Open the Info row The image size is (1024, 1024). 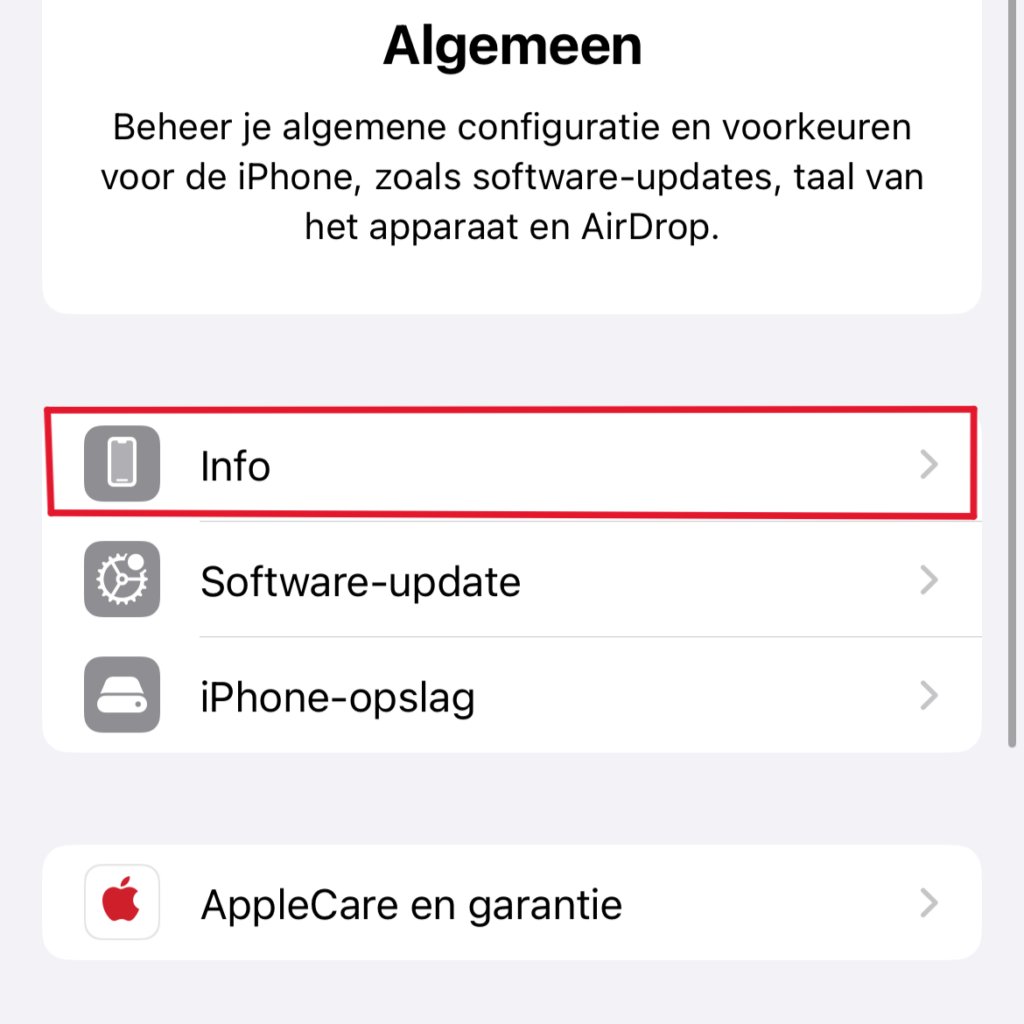click(x=510, y=465)
